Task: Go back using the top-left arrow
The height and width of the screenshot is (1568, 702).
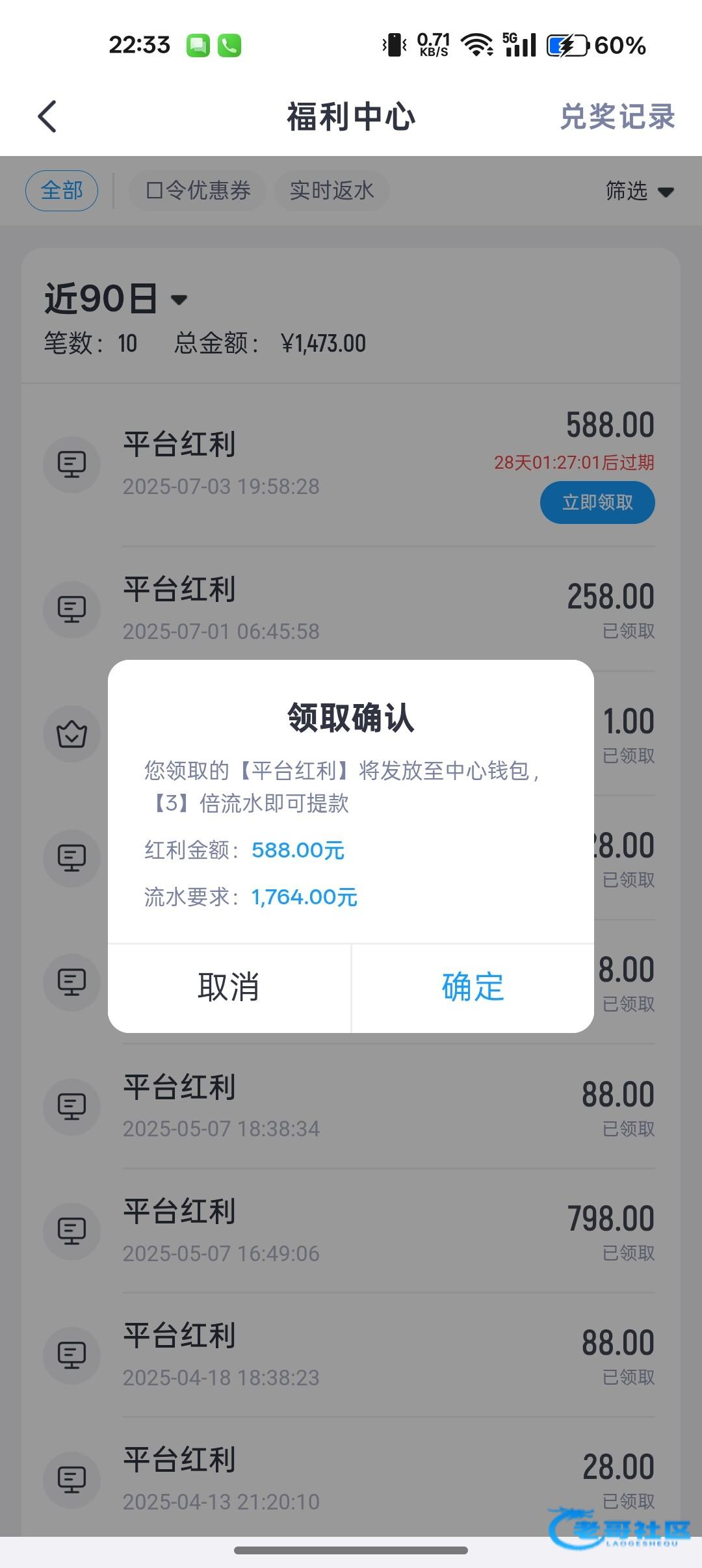Action: (47, 117)
